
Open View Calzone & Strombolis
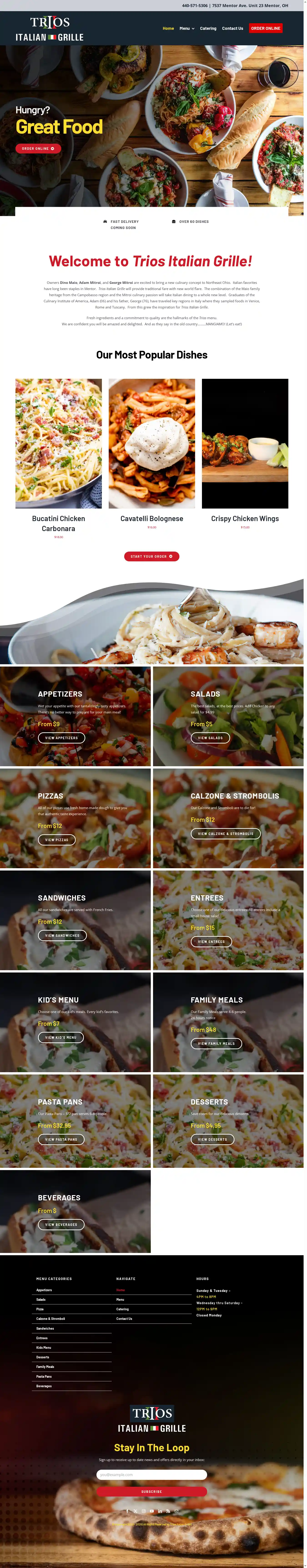point(225,834)
